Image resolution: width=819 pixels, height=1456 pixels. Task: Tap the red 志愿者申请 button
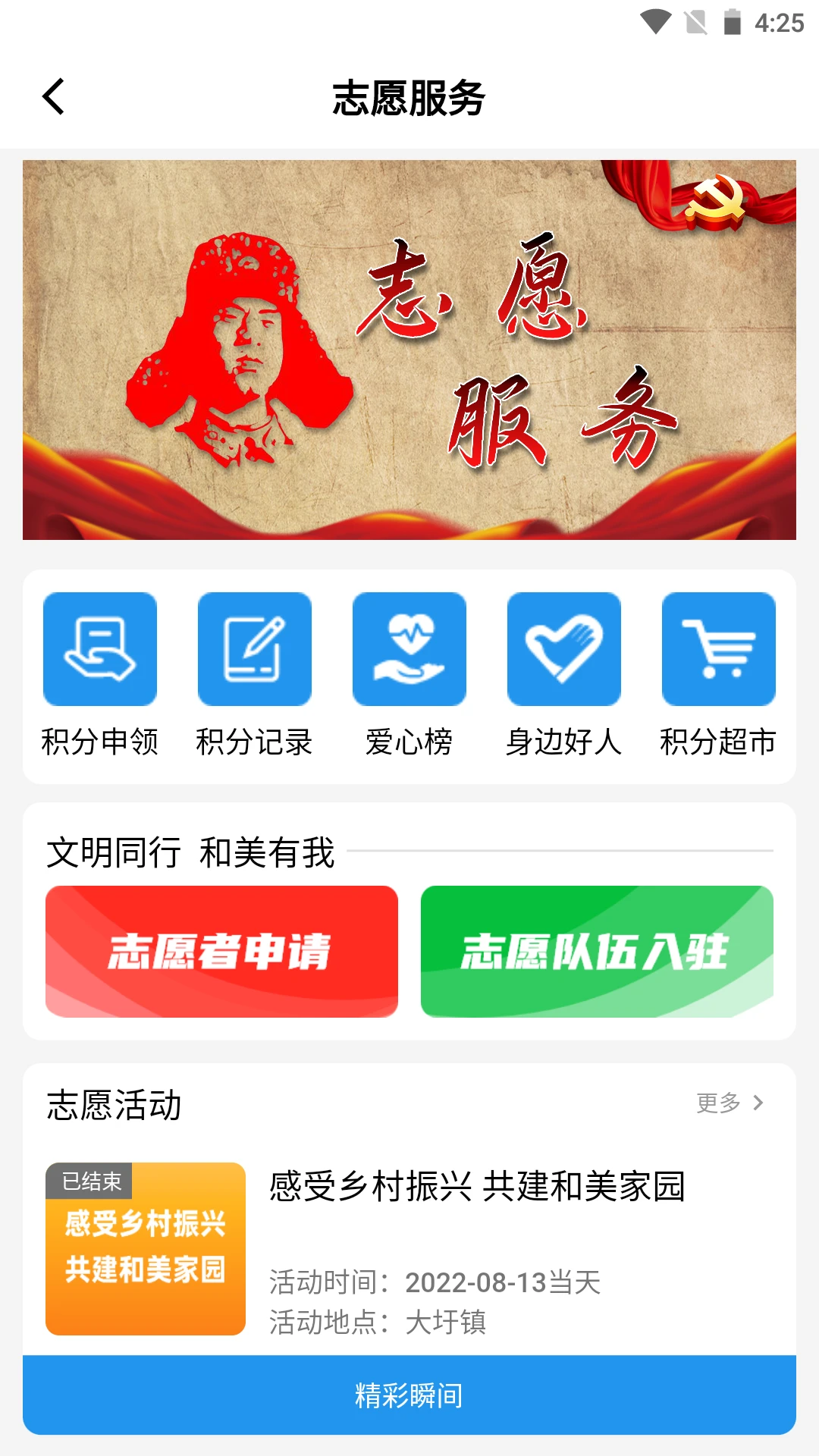tap(221, 951)
